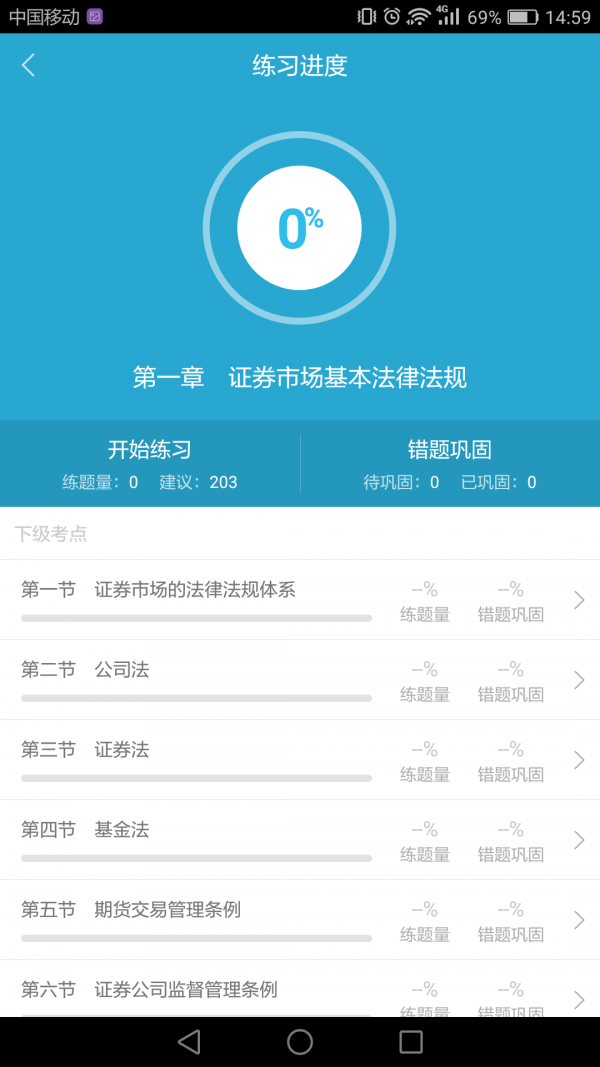Screen dimensions: 600x1067
Task: Select 第三节 证券法 section
Action: point(300,760)
